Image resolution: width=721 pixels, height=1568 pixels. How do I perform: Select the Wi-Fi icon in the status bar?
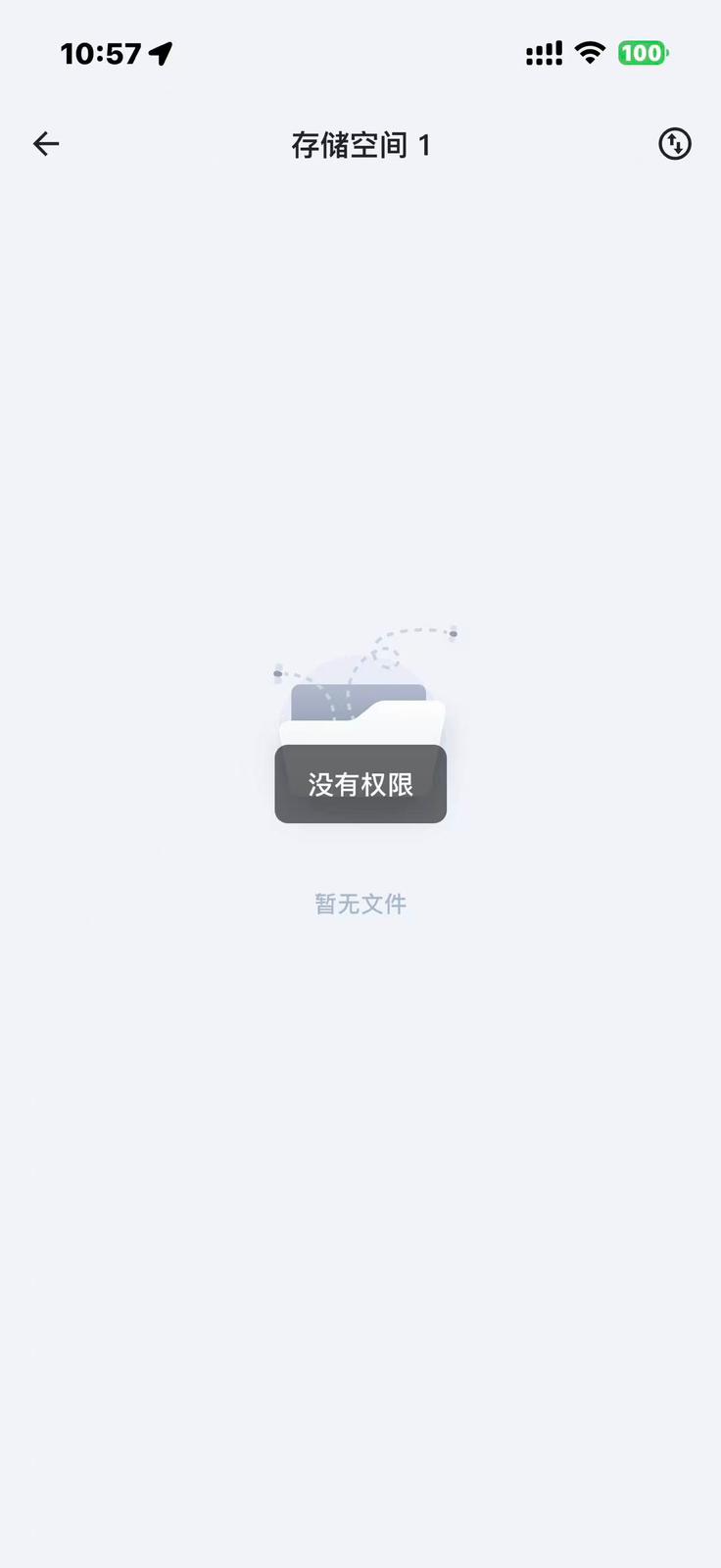tap(589, 52)
